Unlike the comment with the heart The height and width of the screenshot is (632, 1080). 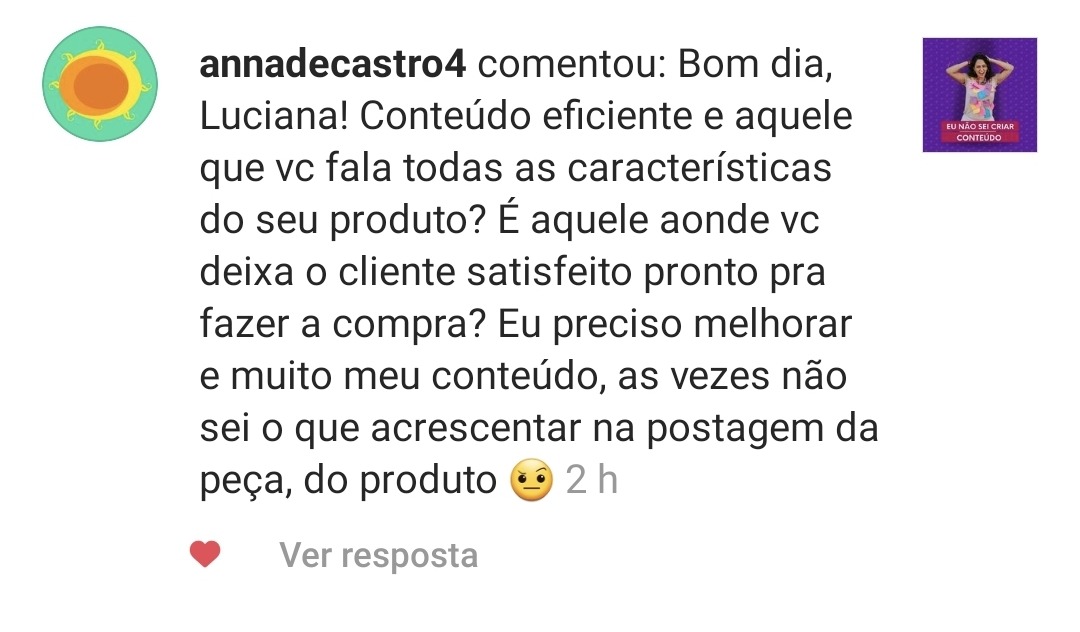click(205, 554)
